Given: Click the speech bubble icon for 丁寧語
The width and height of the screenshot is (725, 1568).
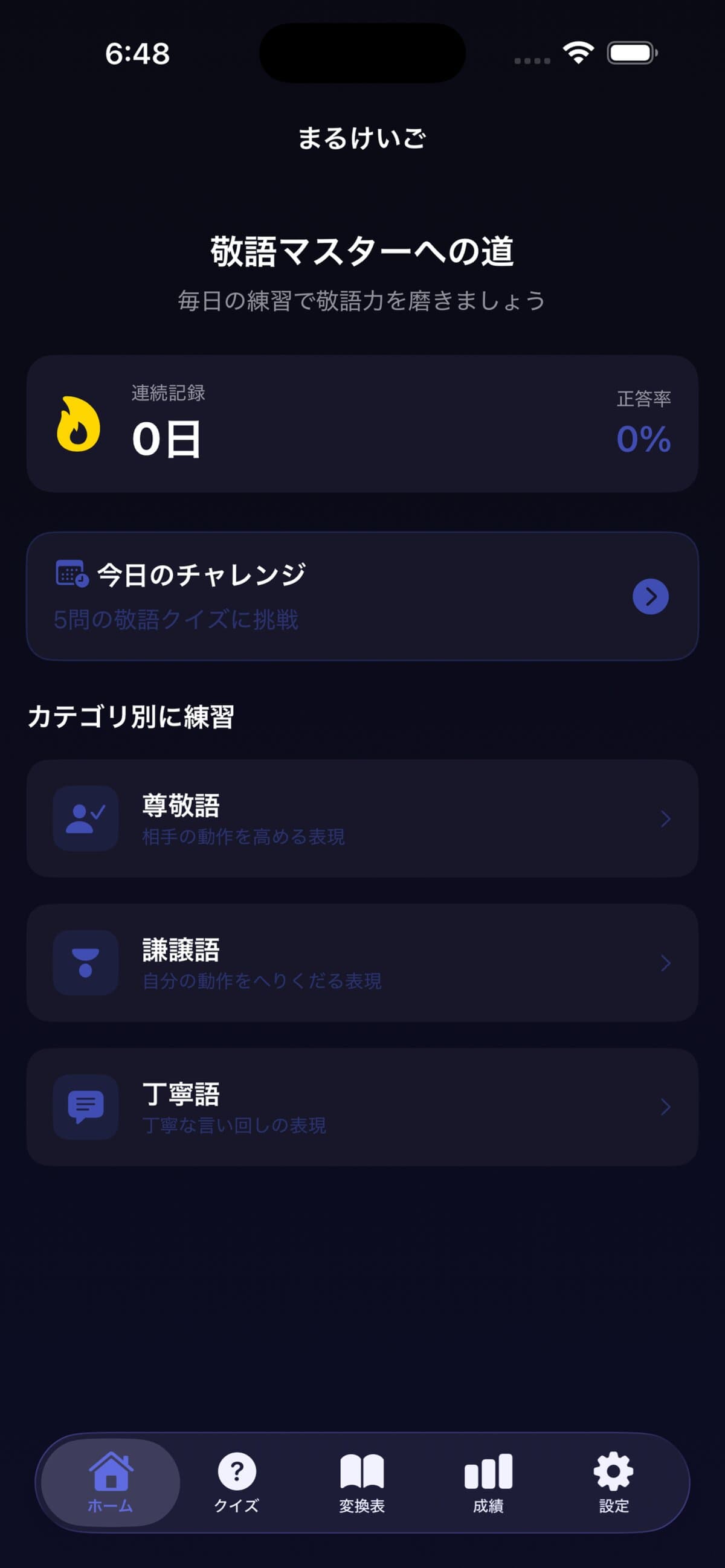Looking at the screenshot, I should [85, 1107].
